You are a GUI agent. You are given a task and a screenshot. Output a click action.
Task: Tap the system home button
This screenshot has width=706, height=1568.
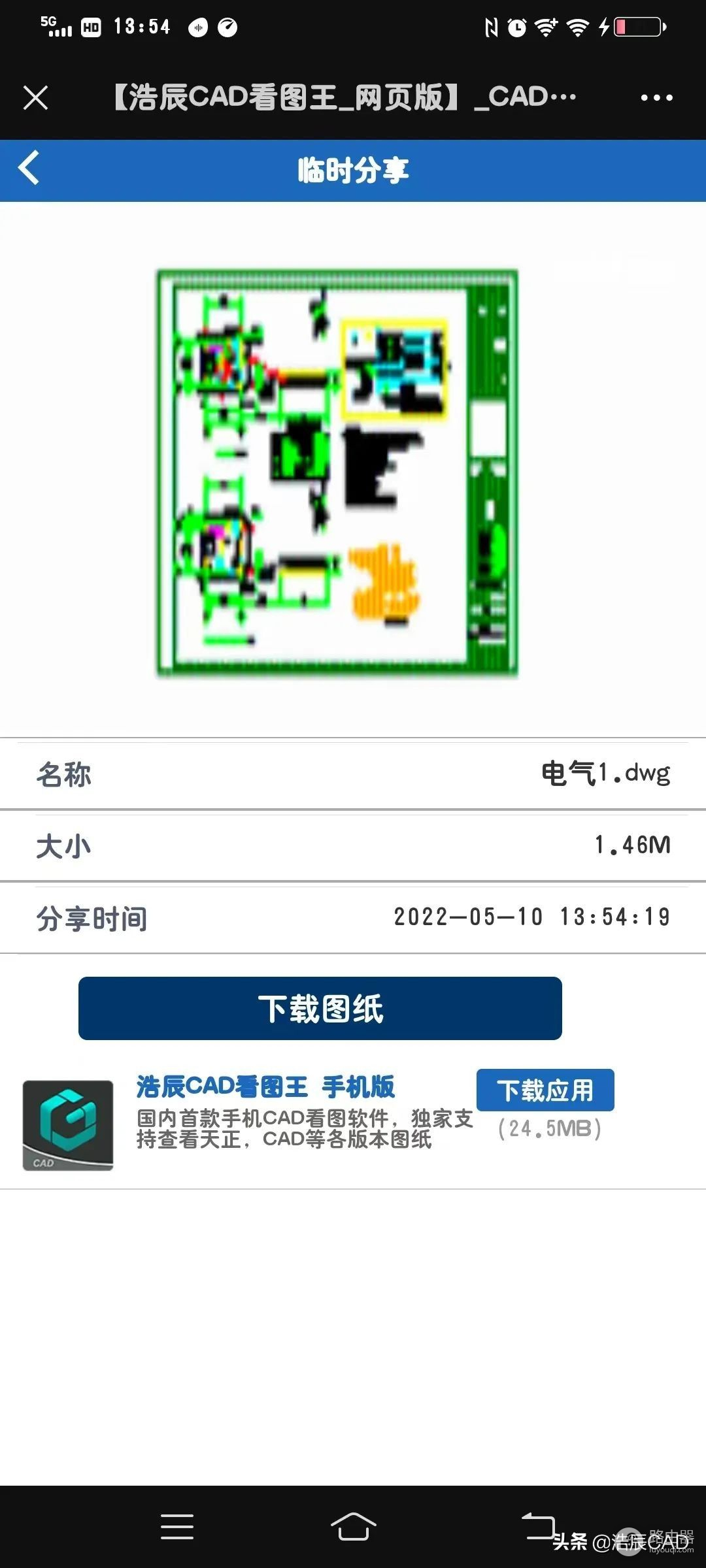tap(353, 1527)
